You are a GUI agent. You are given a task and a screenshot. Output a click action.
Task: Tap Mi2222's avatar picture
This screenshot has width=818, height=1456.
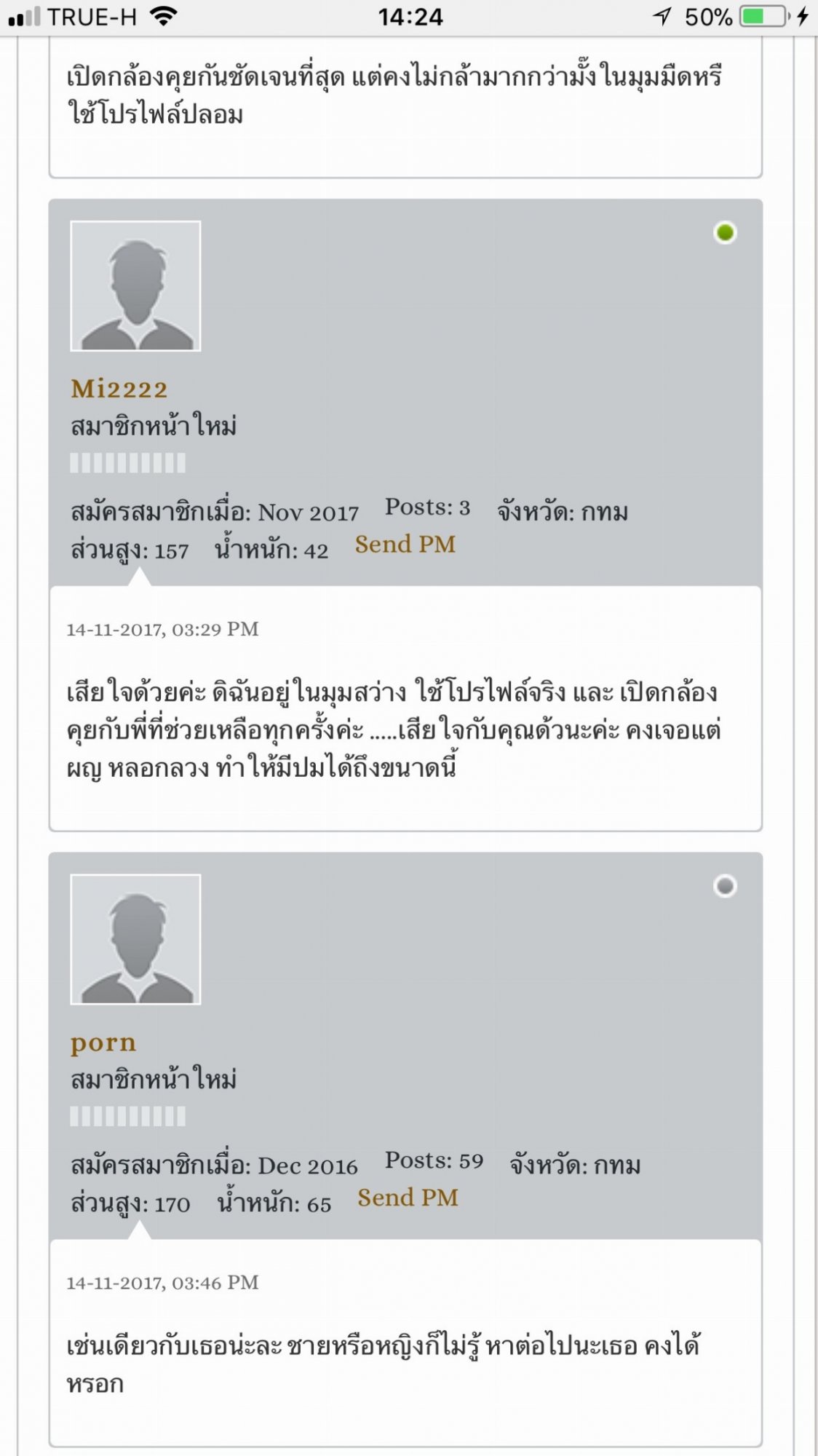(135, 286)
